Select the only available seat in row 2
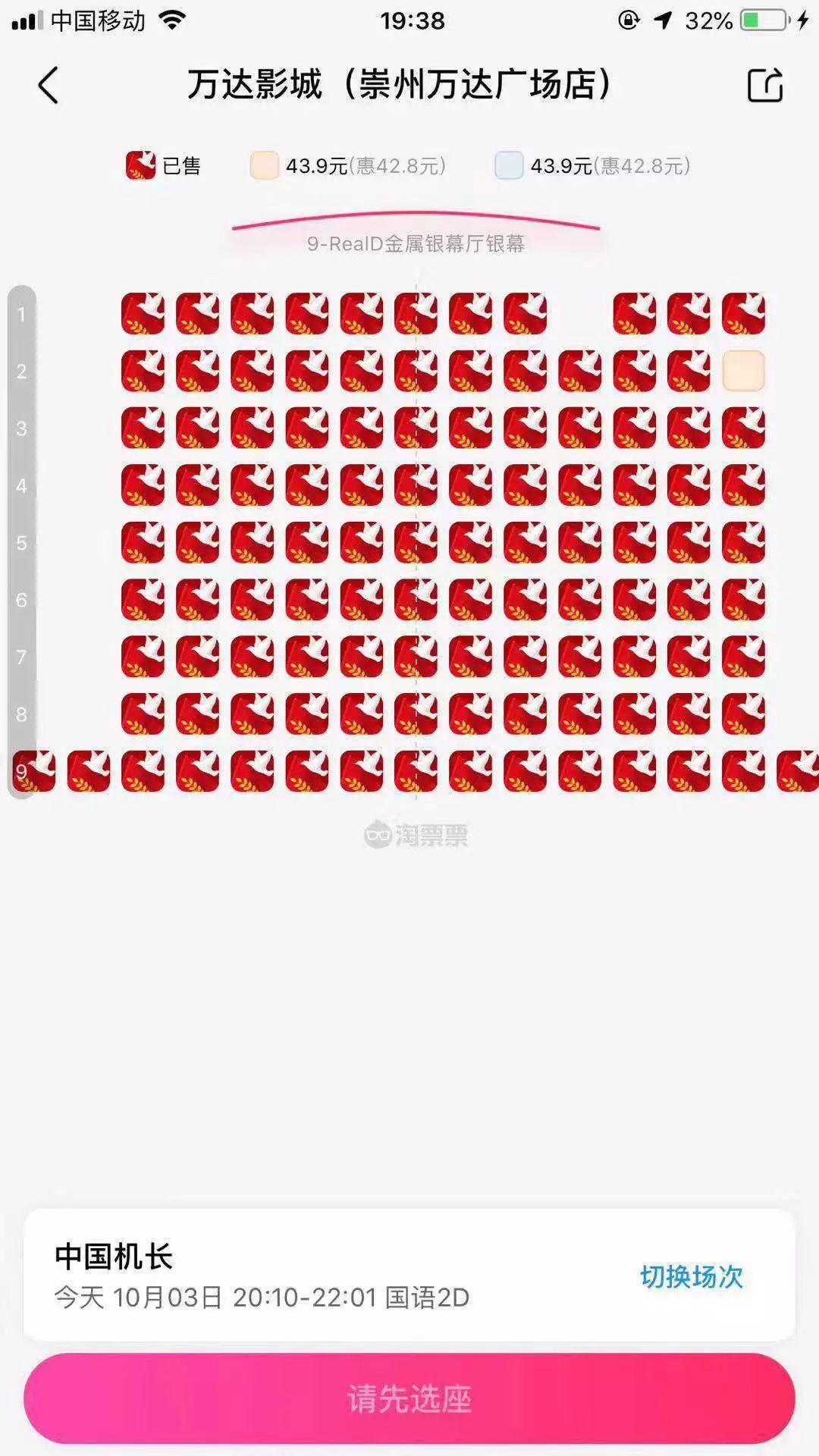The width and height of the screenshot is (819, 1456). (743, 371)
